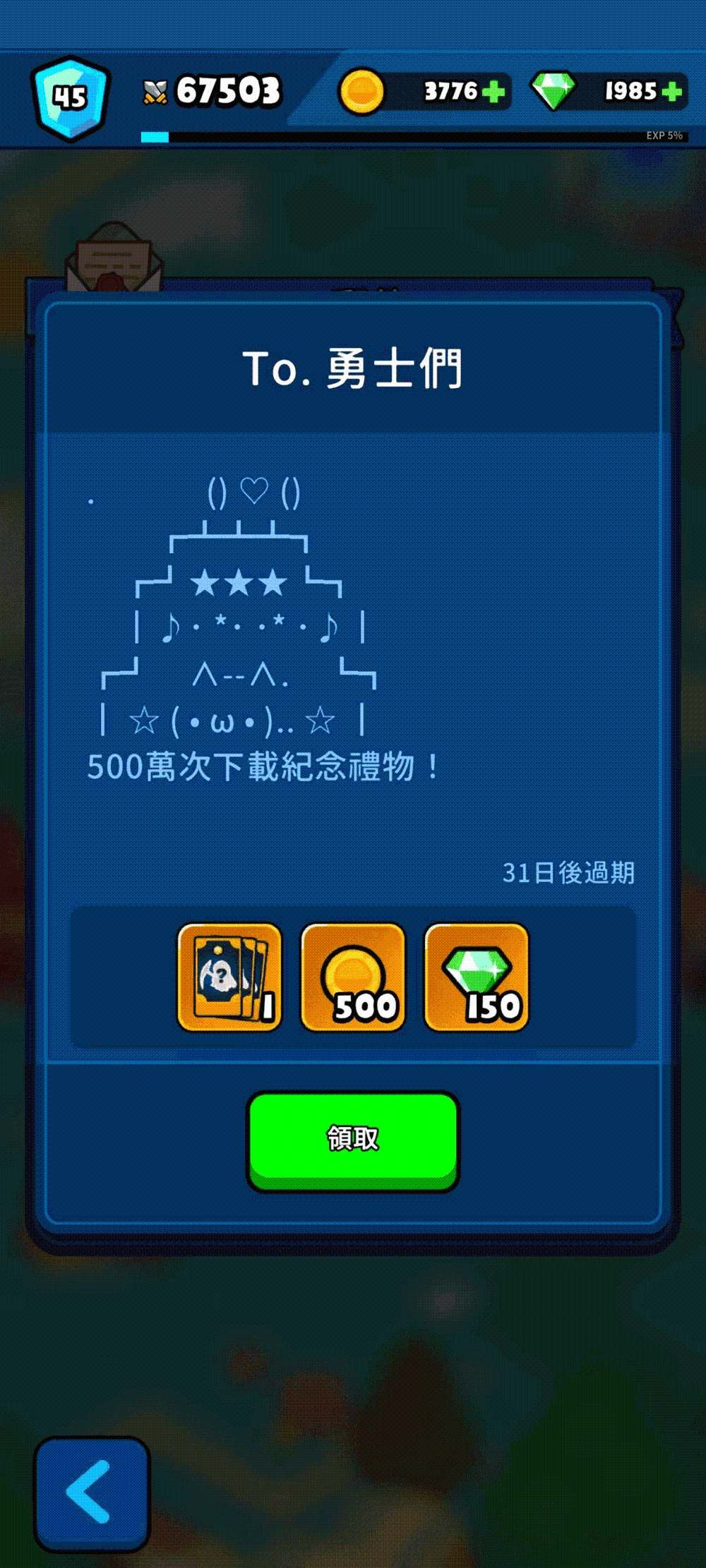Add more gold coins via plus icon

click(x=493, y=92)
